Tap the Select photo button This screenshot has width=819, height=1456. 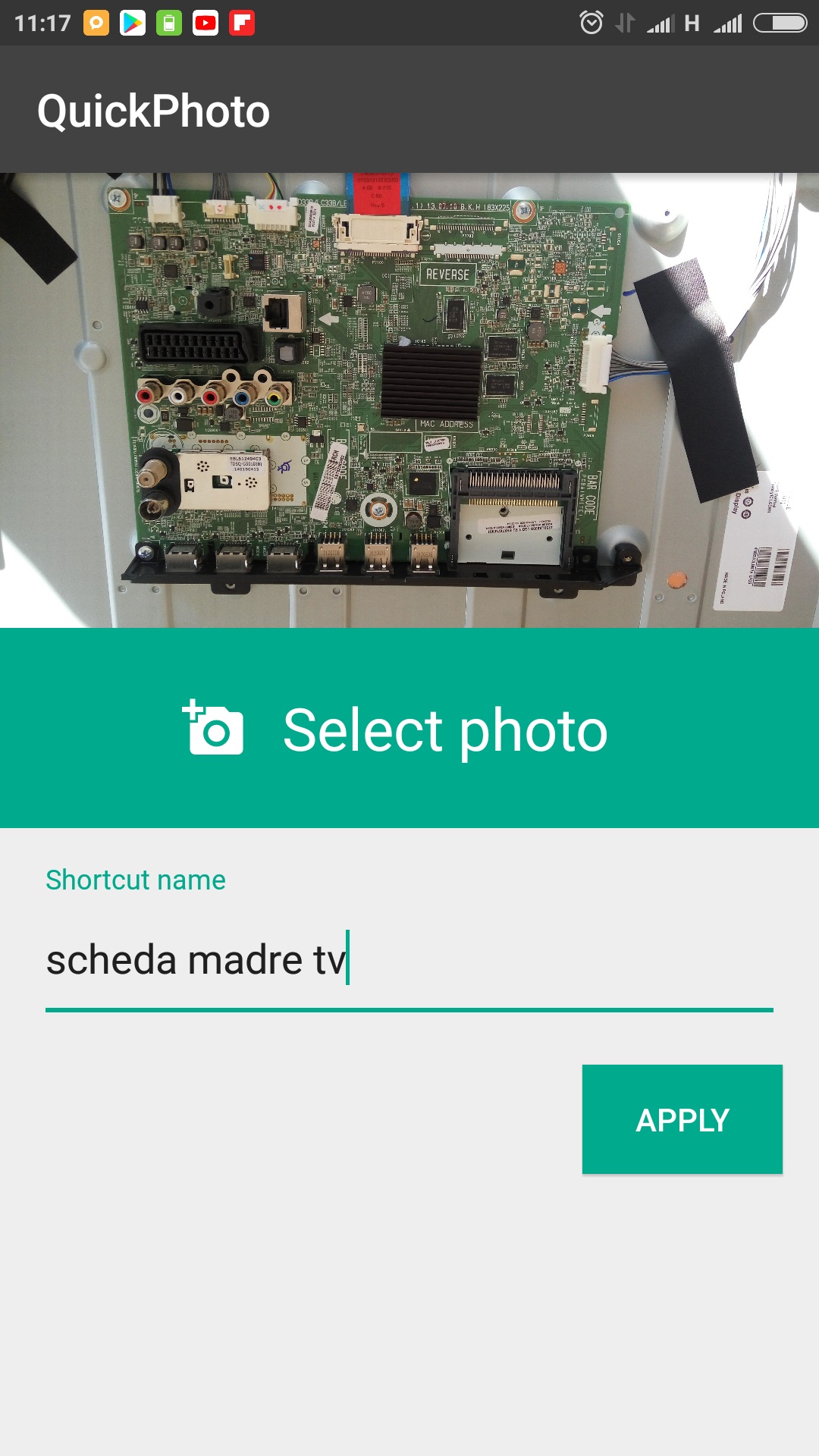(x=409, y=728)
